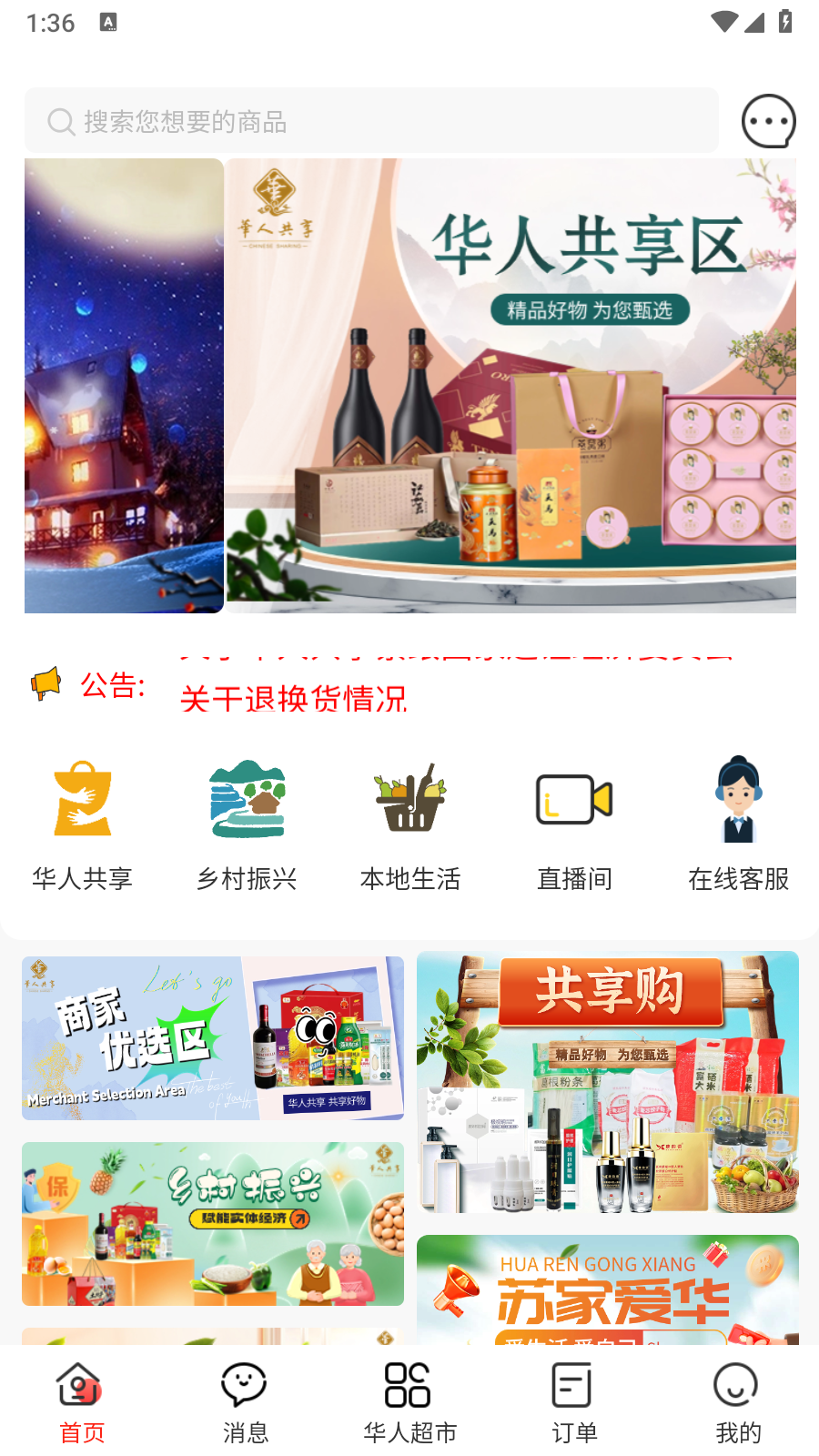Open the 共享购 promotion card
The height and width of the screenshot is (1456, 819).
(x=608, y=1083)
